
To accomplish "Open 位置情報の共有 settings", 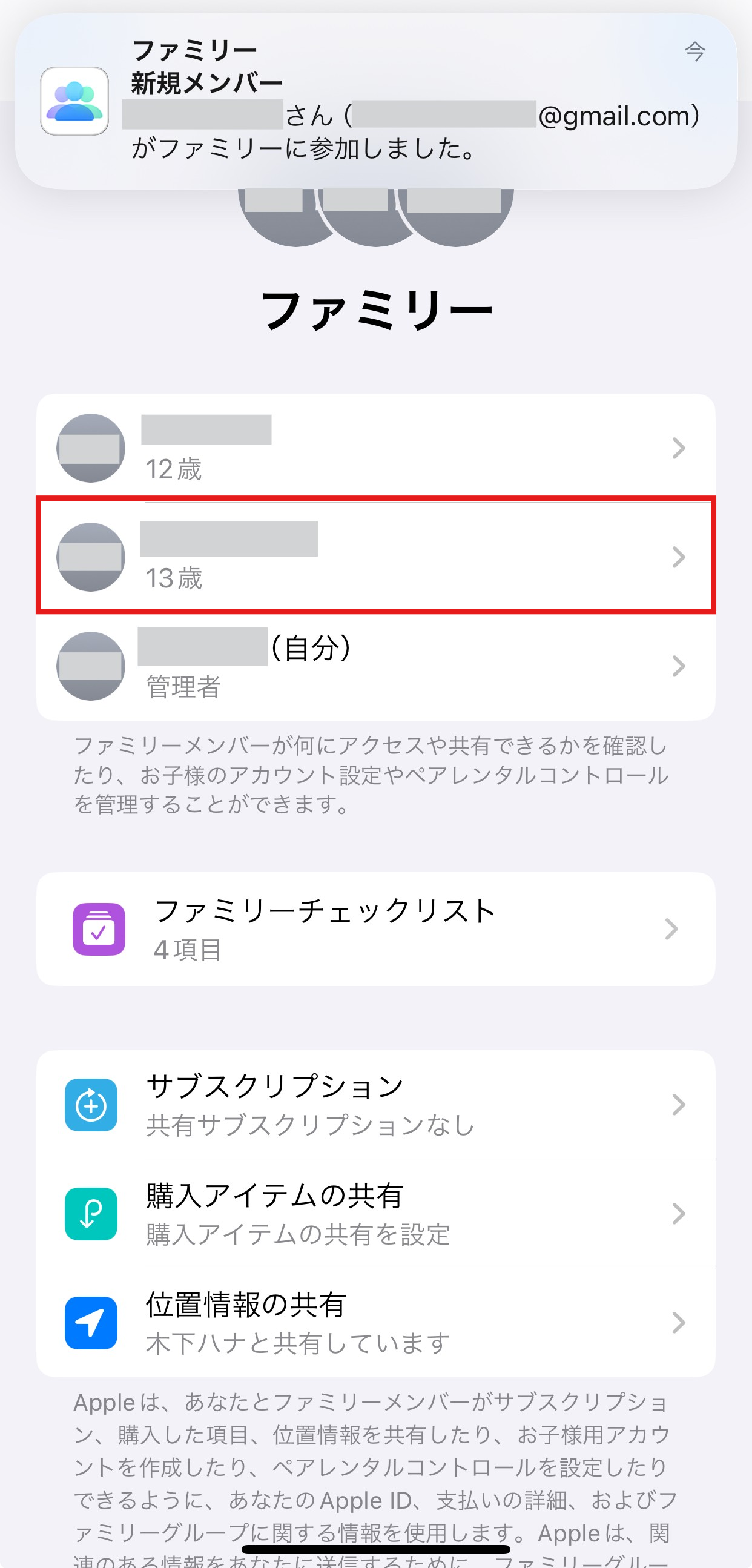I will [376, 1323].
